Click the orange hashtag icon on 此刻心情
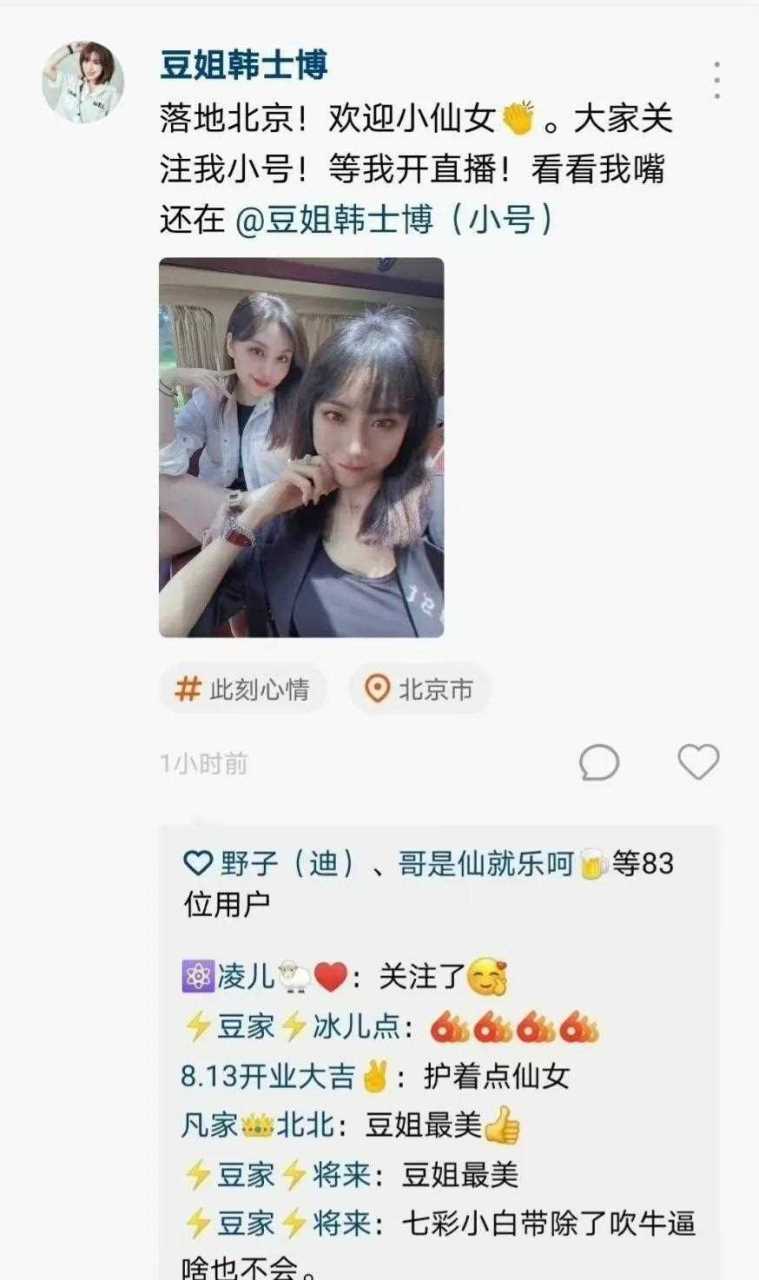This screenshot has width=759, height=1280. [x=185, y=689]
